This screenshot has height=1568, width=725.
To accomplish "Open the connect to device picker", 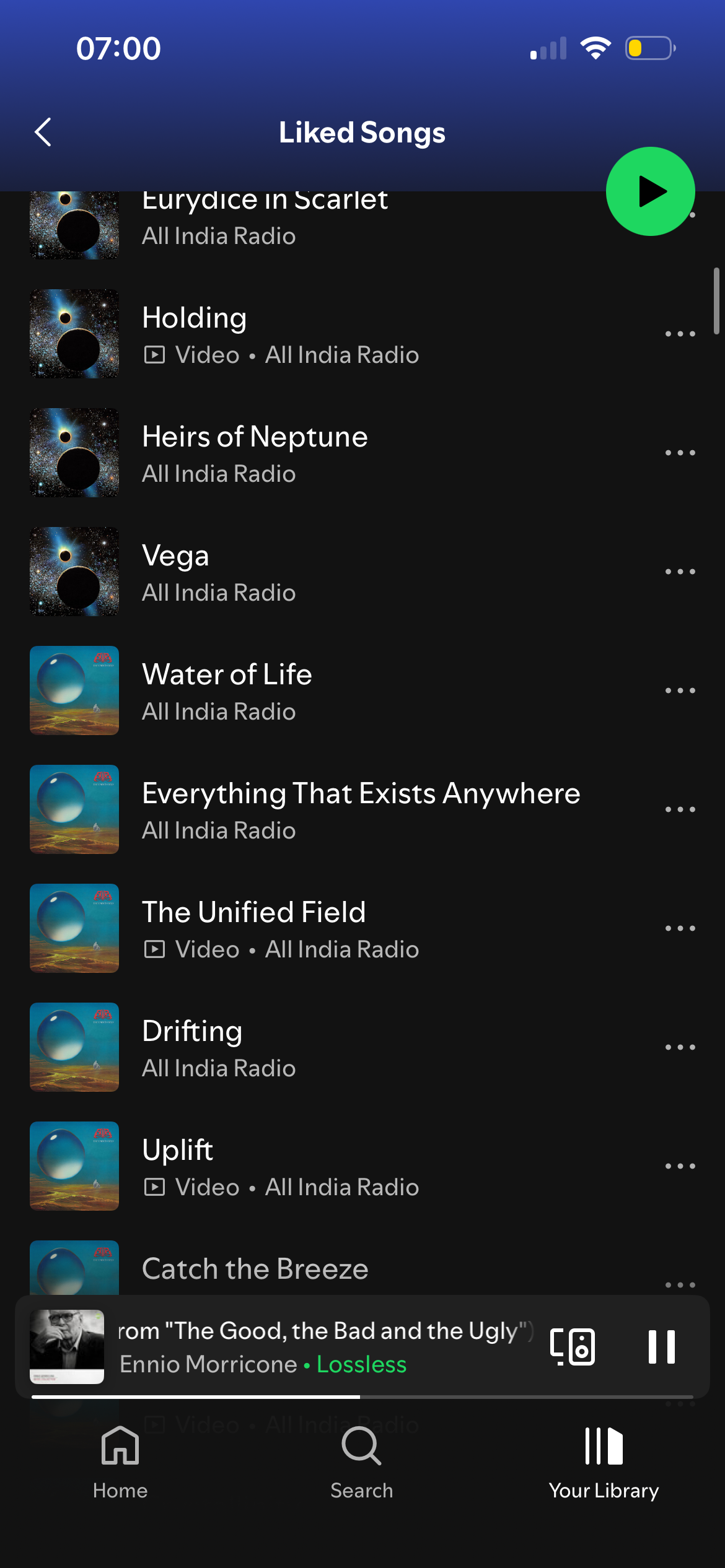I will click(573, 1347).
